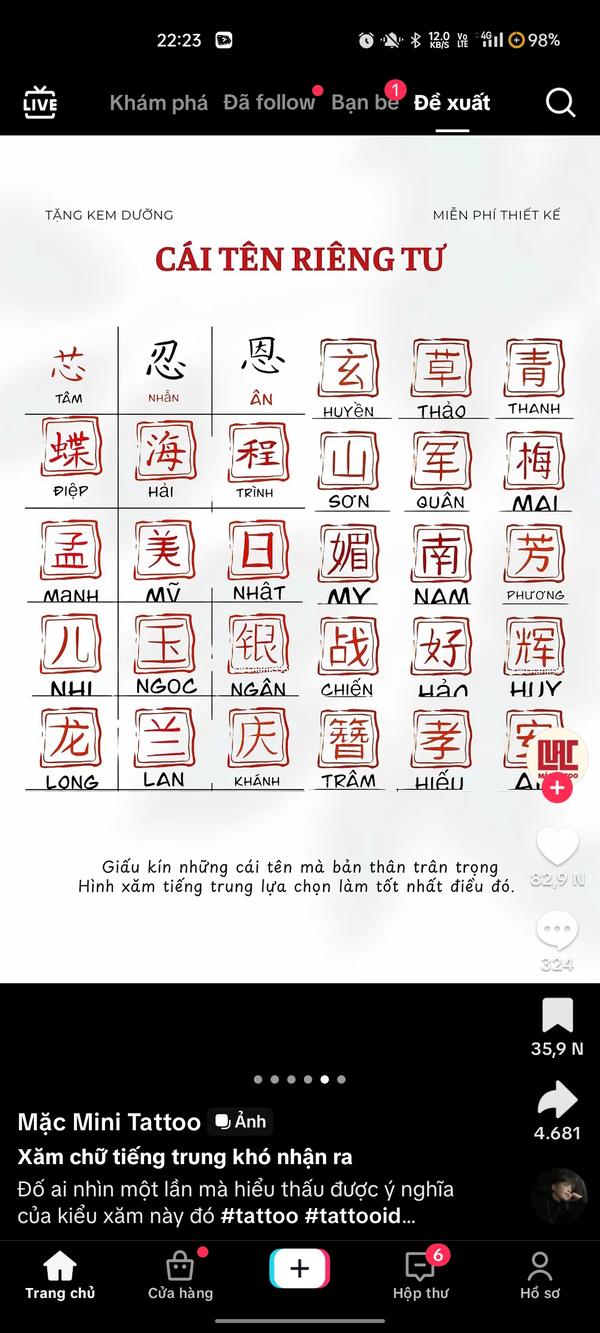The height and width of the screenshot is (1333, 600).
Task: Open the spinning sound disc
Action: tap(558, 1194)
